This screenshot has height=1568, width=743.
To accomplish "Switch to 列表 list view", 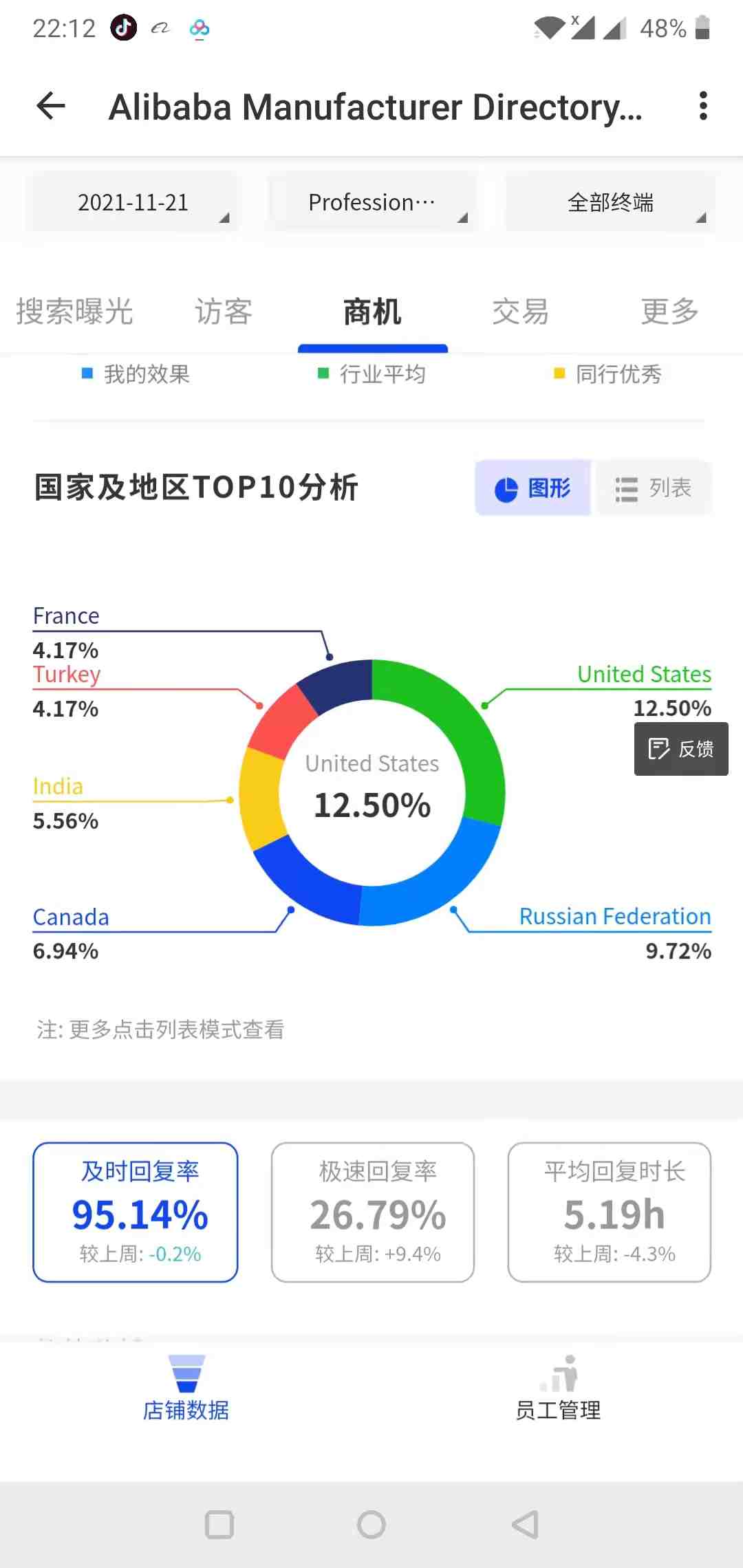I will point(653,488).
